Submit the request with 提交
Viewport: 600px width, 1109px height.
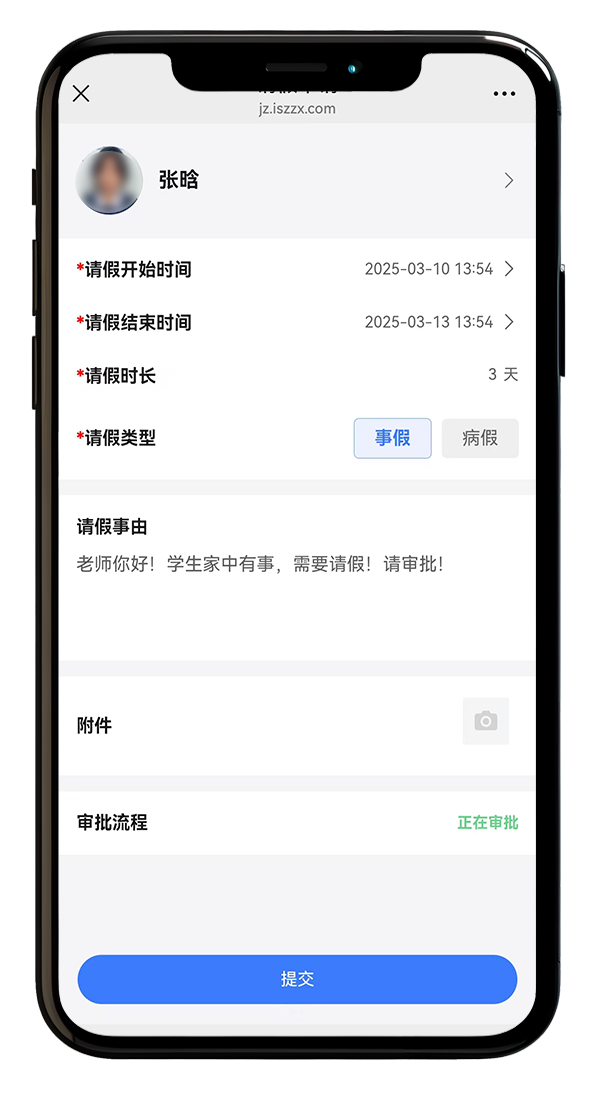(297, 979)
